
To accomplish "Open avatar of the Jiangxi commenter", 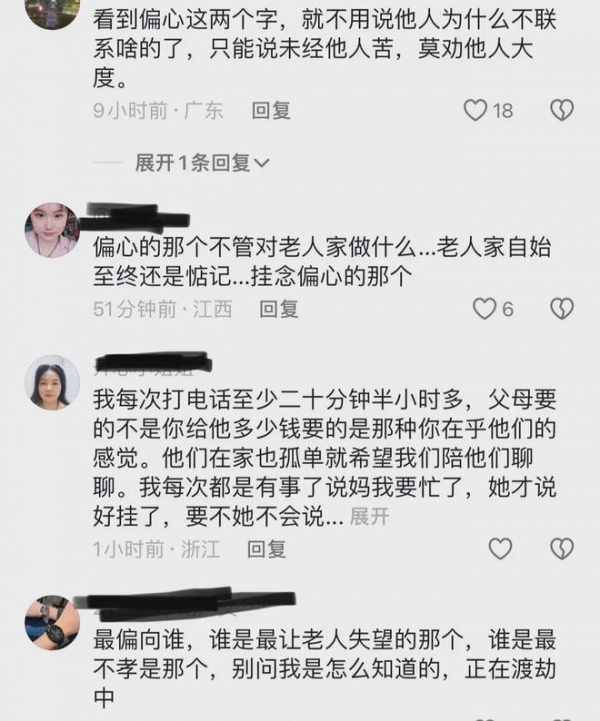I will pyautogui.click(x=52, y=229).
